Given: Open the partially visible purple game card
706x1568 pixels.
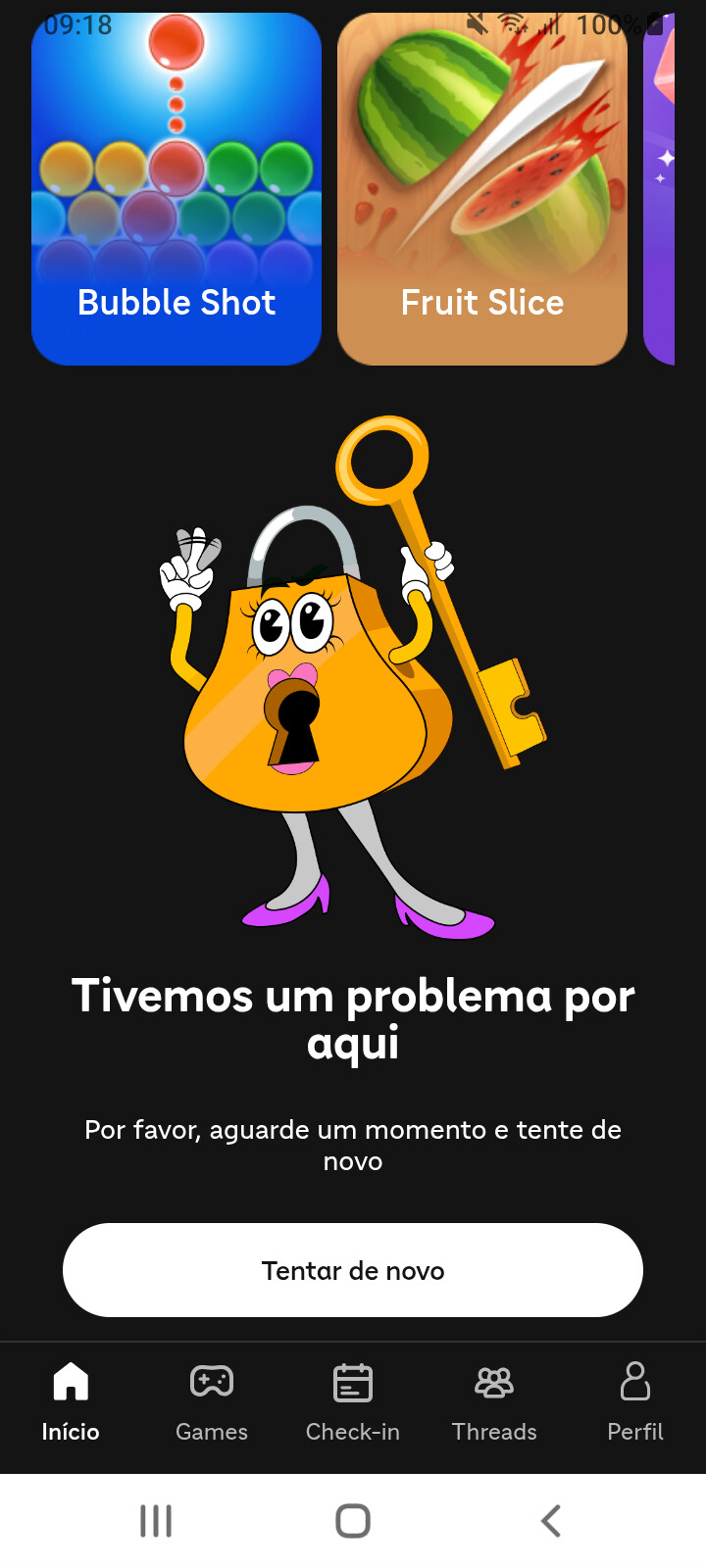Looking at the screenshot, I should (659, 188).
